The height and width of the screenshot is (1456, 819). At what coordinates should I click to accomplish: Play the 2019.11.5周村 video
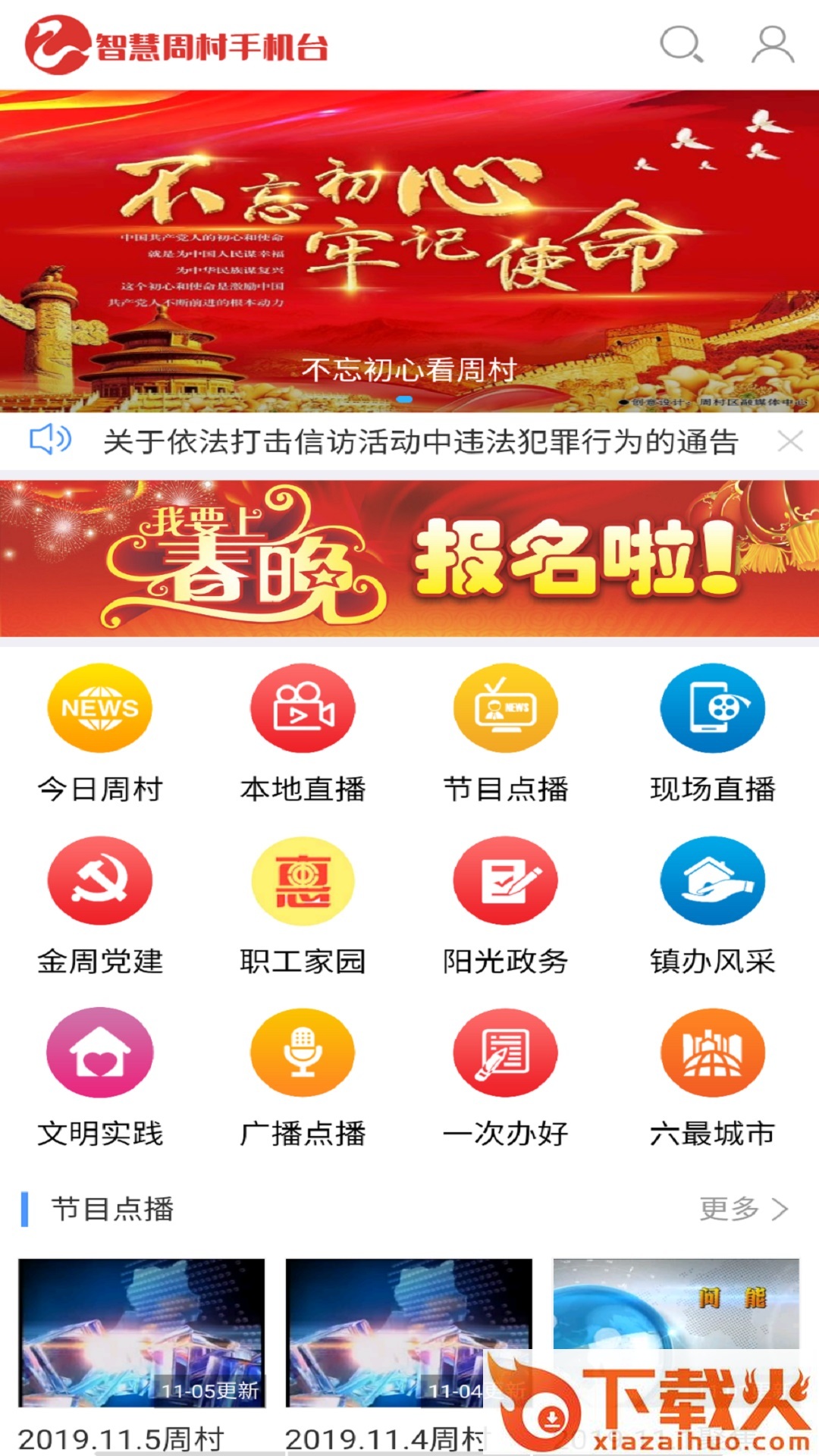click(x=142, y=1332)
